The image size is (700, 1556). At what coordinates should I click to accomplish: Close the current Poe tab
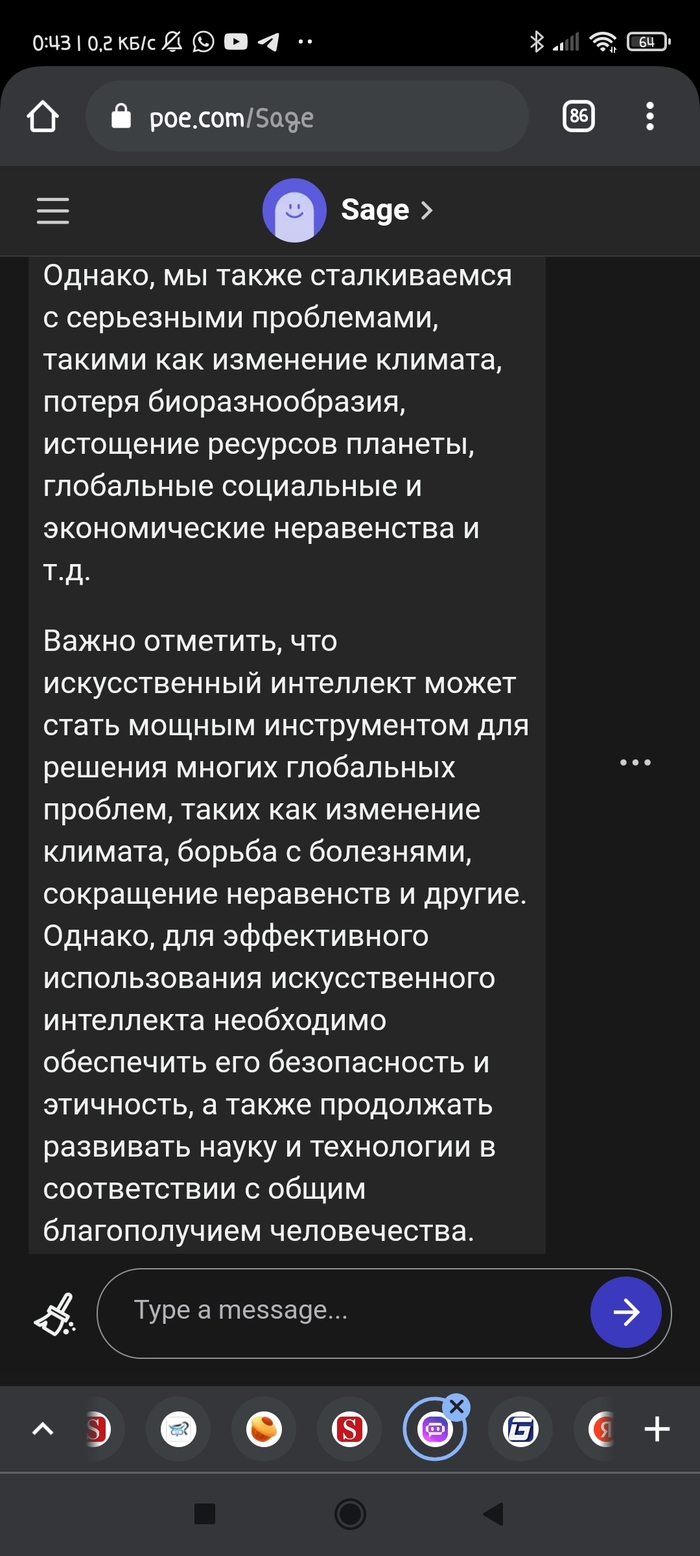tap(457, 1407)
